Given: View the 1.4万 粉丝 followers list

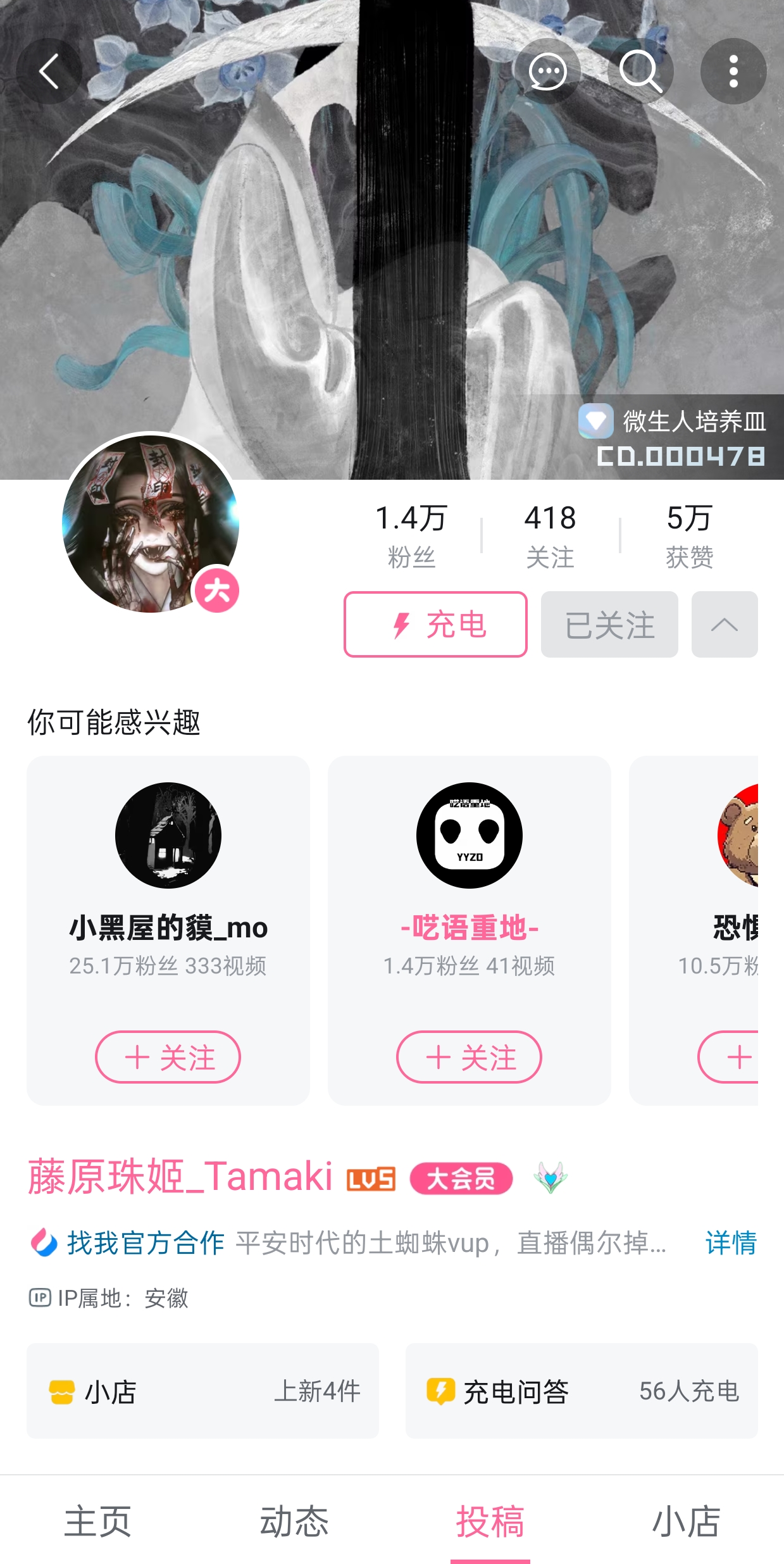Looking at the screenshot, I should tap(411, 535).
